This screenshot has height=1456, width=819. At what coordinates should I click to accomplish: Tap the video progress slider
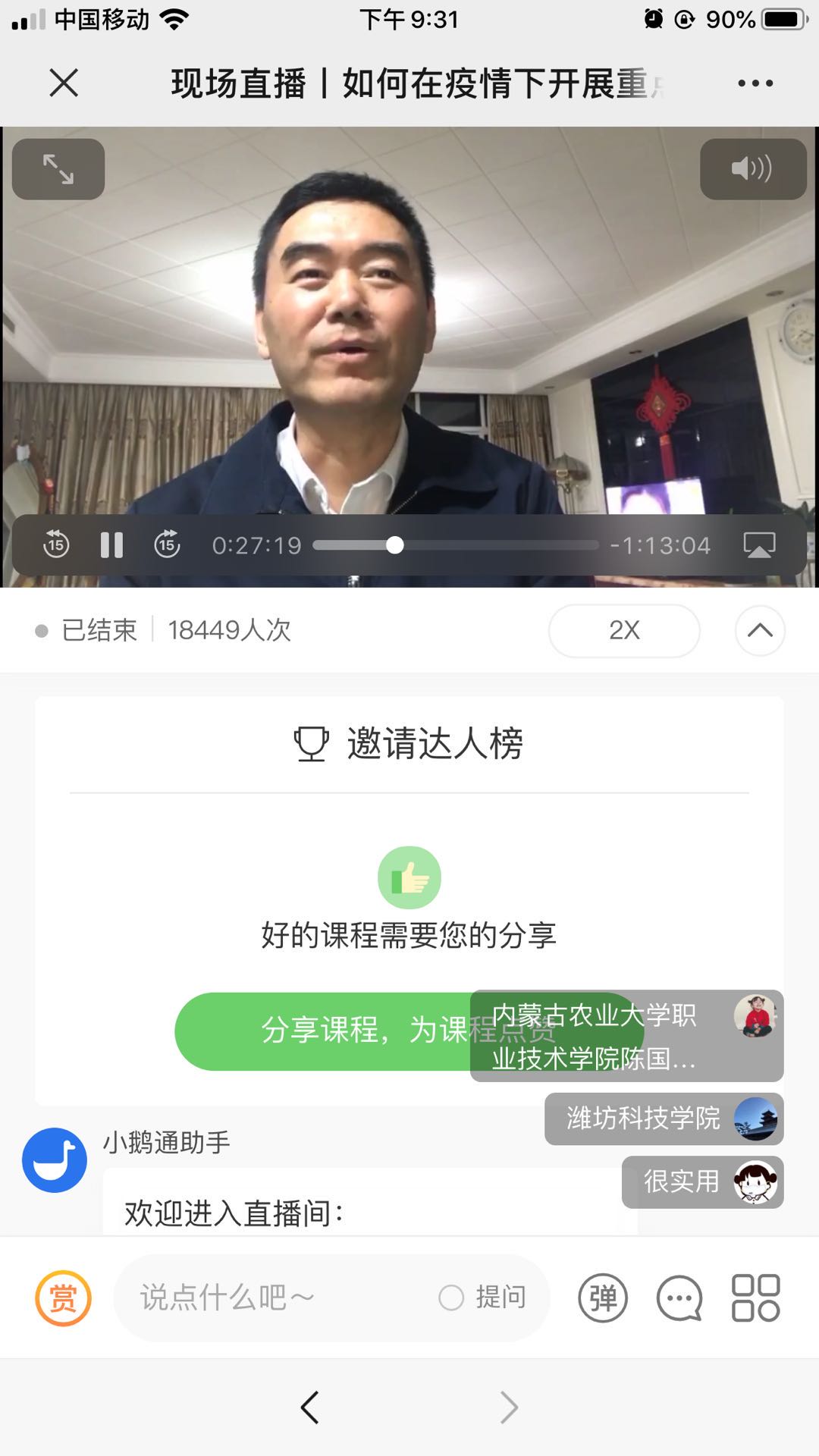point(395,544)
